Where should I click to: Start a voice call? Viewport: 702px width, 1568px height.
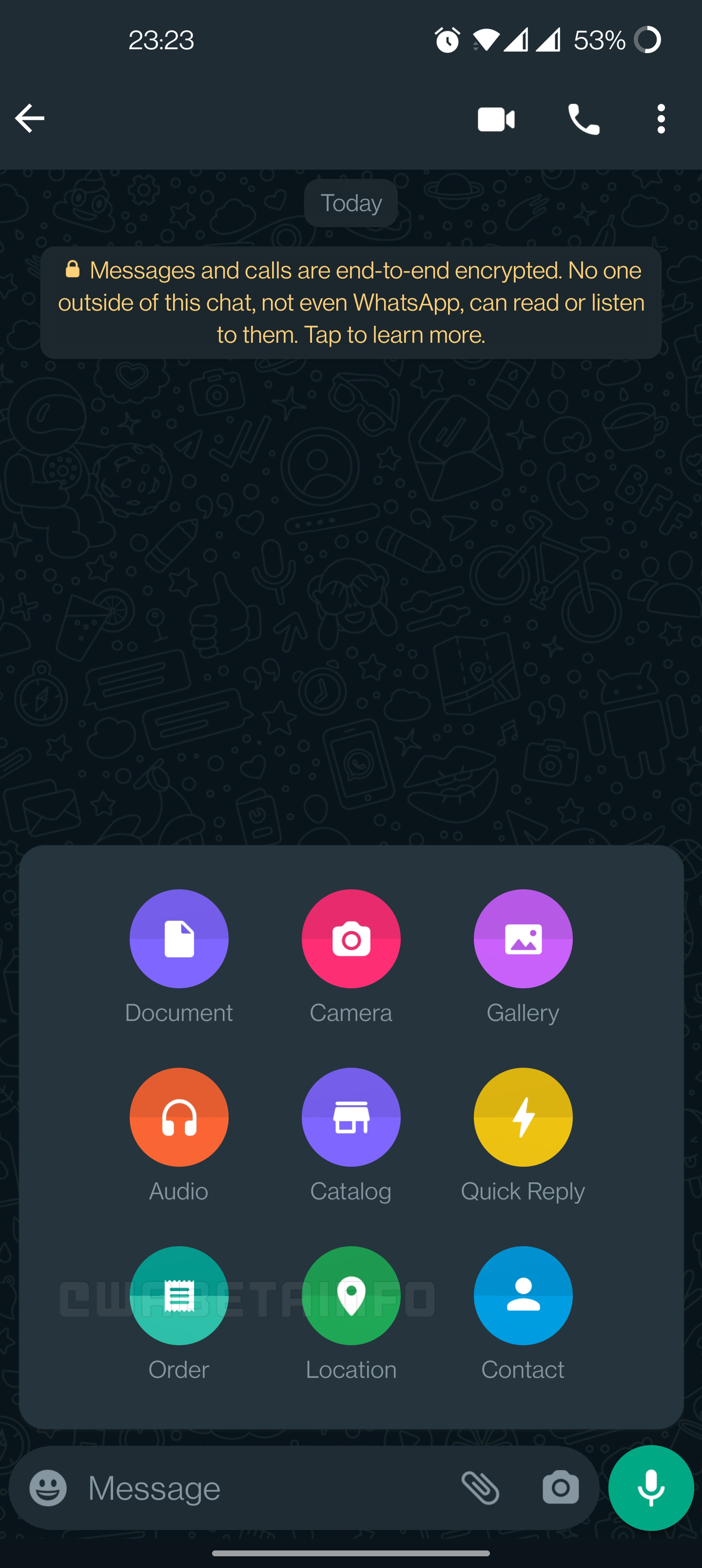tap(583, 118)
